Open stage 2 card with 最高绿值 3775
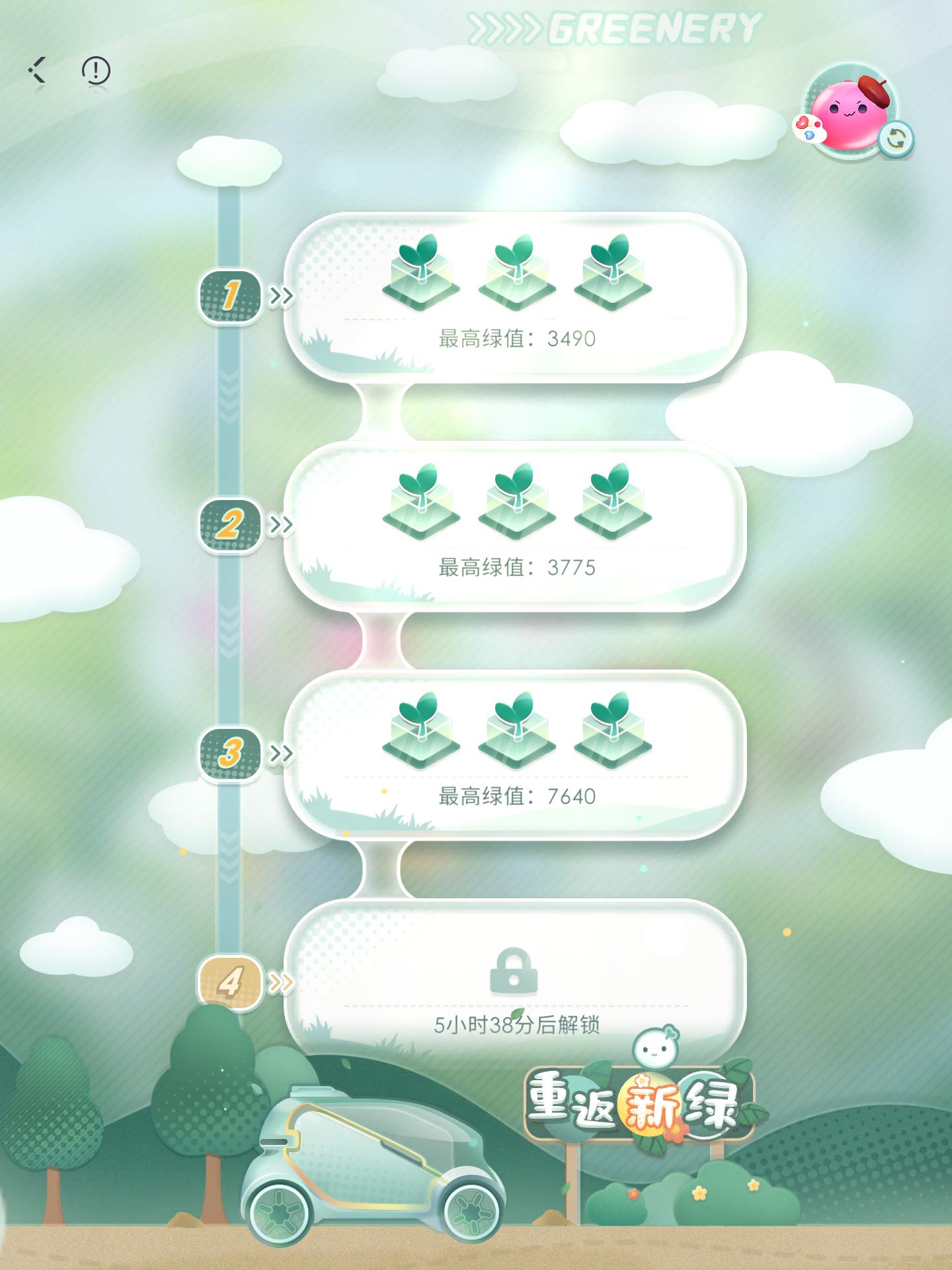Screen dimensions: 952x1270 (x=516, y=527)
